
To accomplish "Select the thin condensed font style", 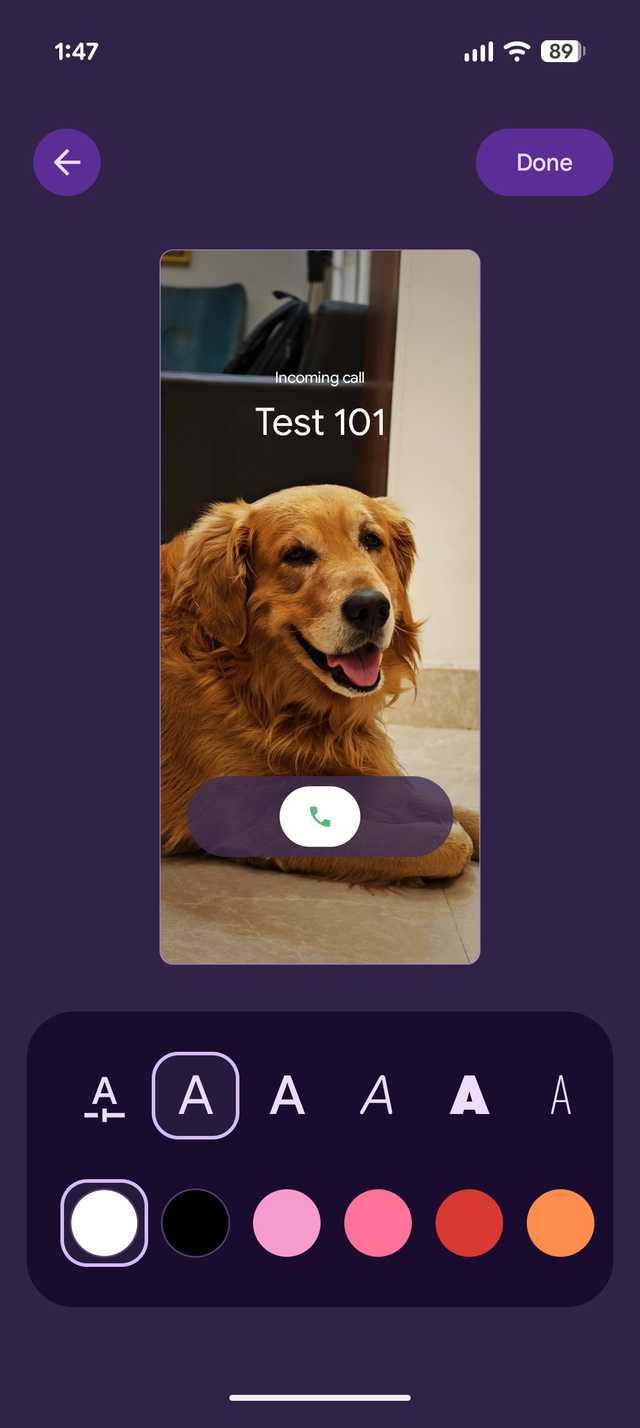I will pyautogui.click(x=560, y=1096).
